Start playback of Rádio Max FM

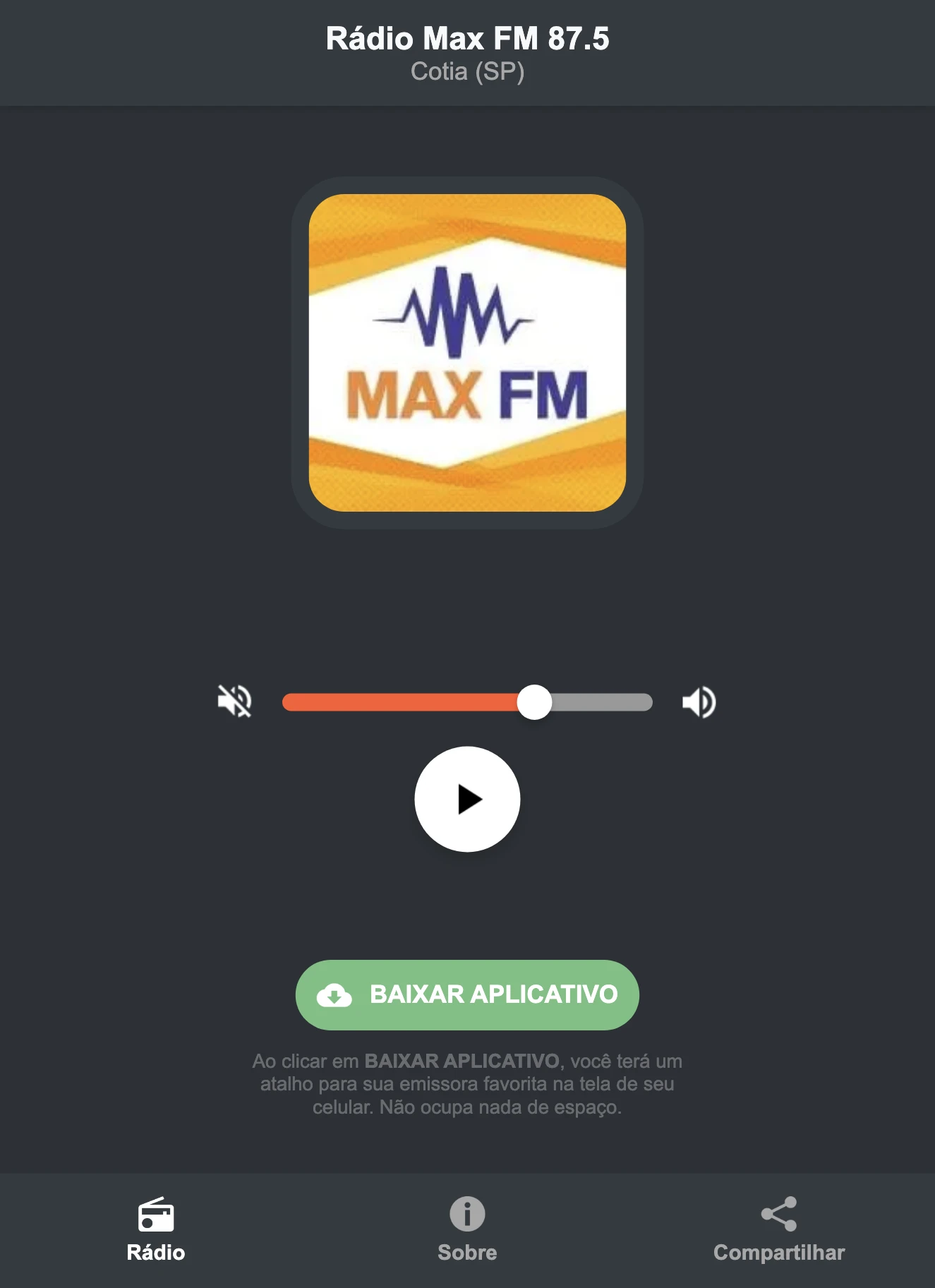pyautogui.click(x=467, y=799)
